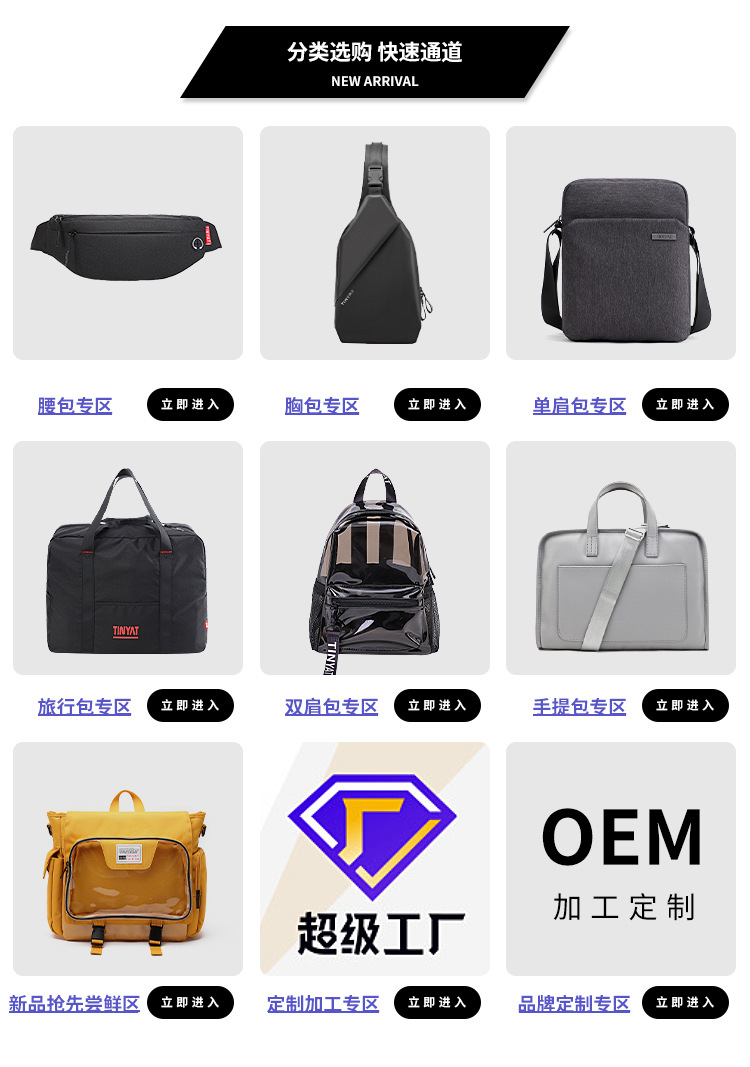Tap 立即进入 next to 单肩包专区

tap(685, 405)
